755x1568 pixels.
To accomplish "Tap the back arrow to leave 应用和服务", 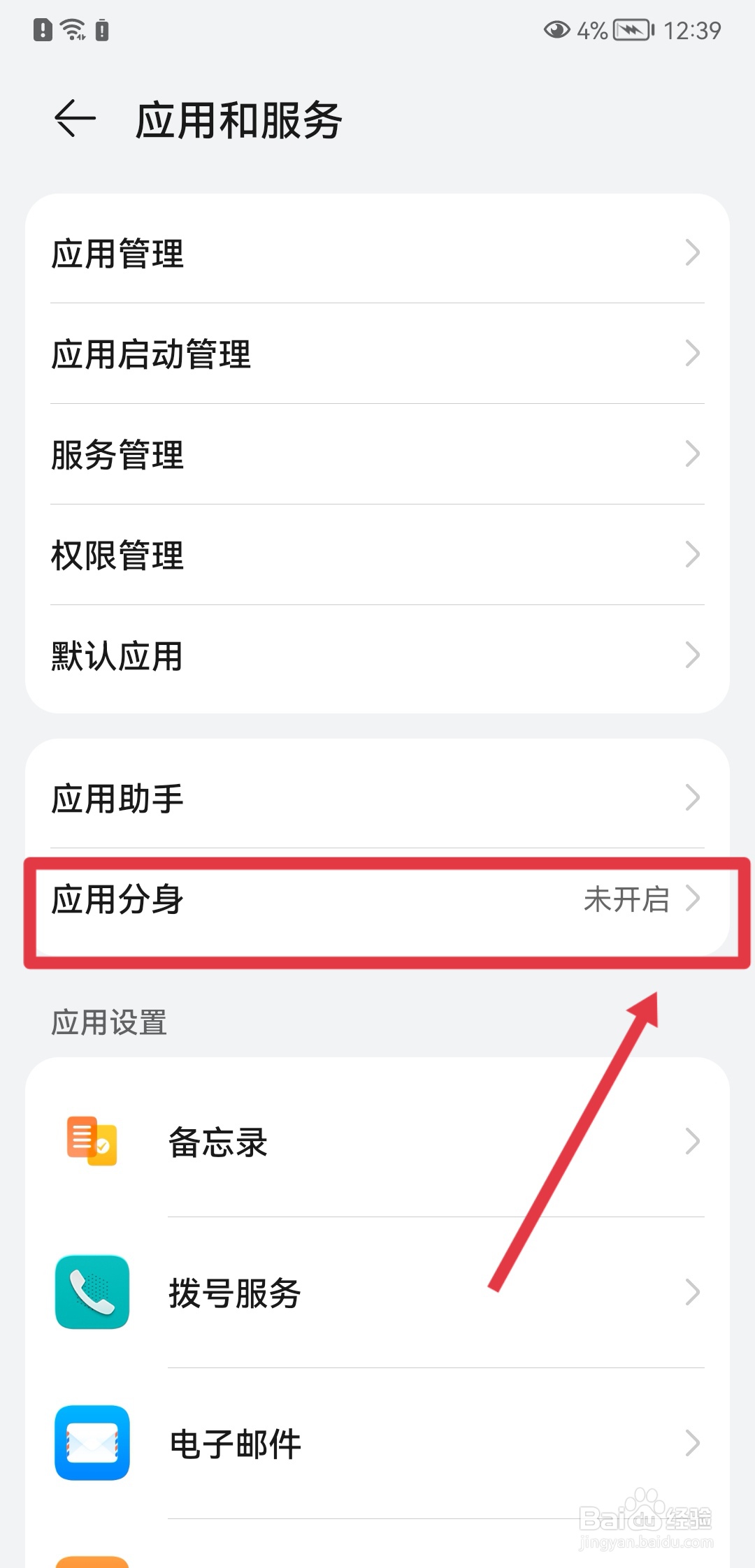I will click(x=75, y=117).
